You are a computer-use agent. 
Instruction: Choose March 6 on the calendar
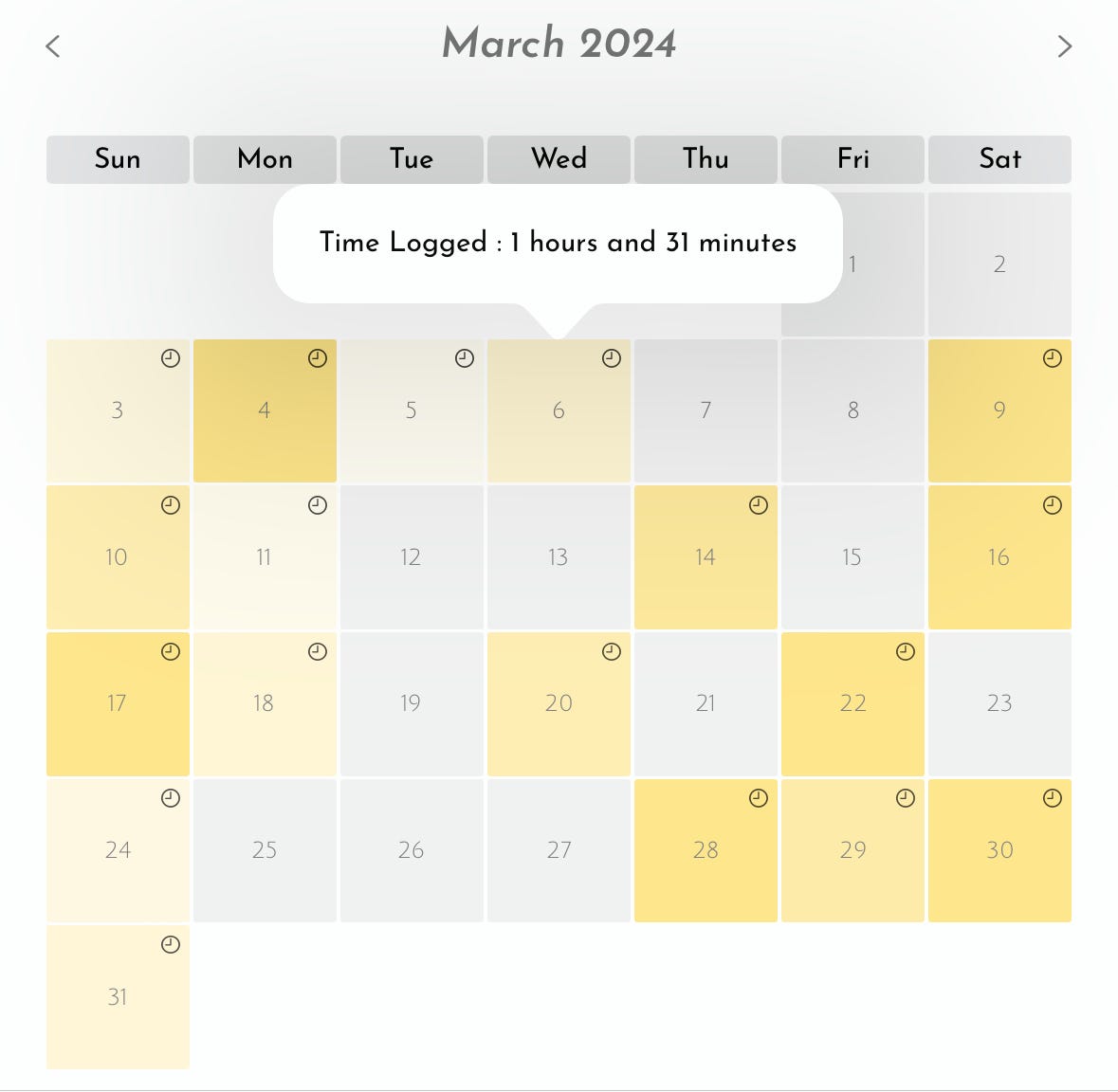tap(559, 410)
